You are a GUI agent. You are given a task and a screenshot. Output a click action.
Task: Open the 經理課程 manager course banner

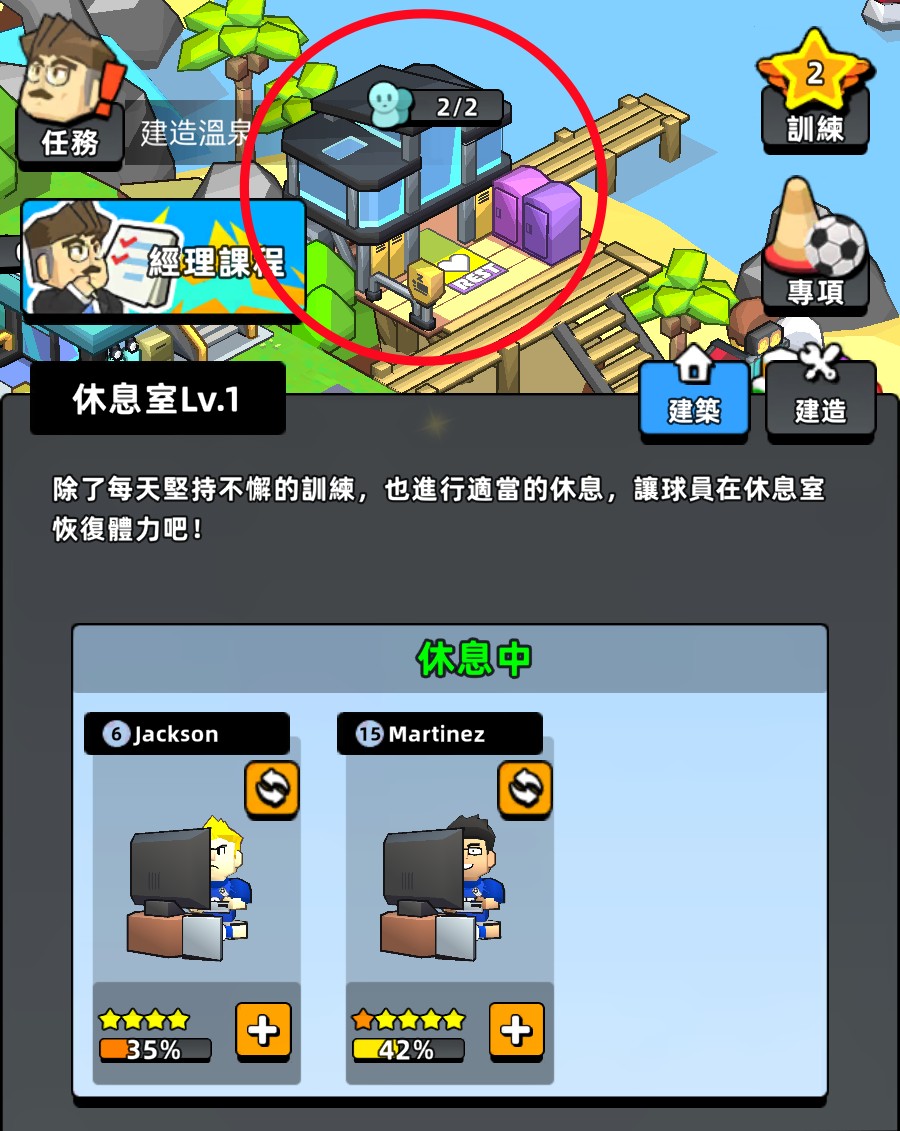(x=163, y=257)
